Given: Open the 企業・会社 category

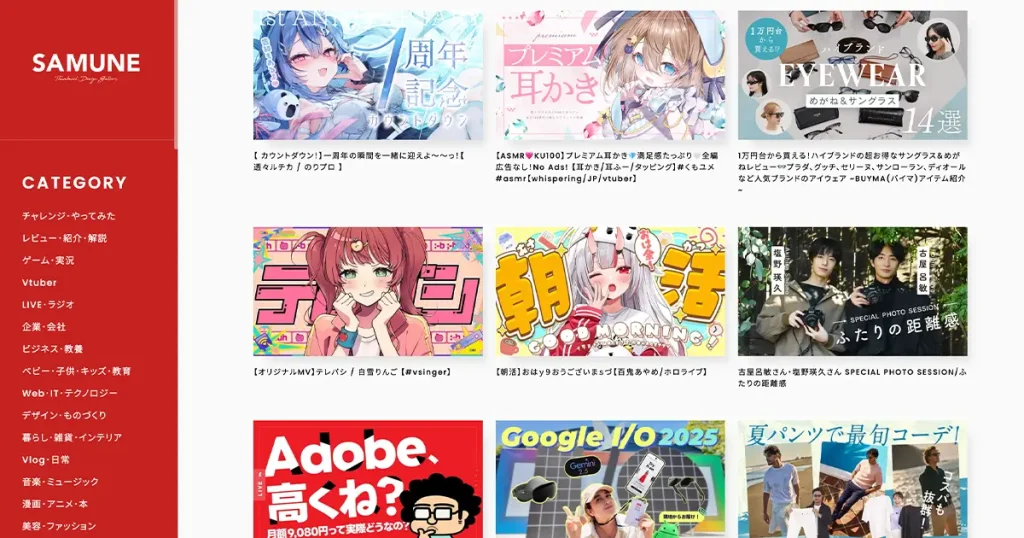Looking at the screenshot, I should pos(44,327).
